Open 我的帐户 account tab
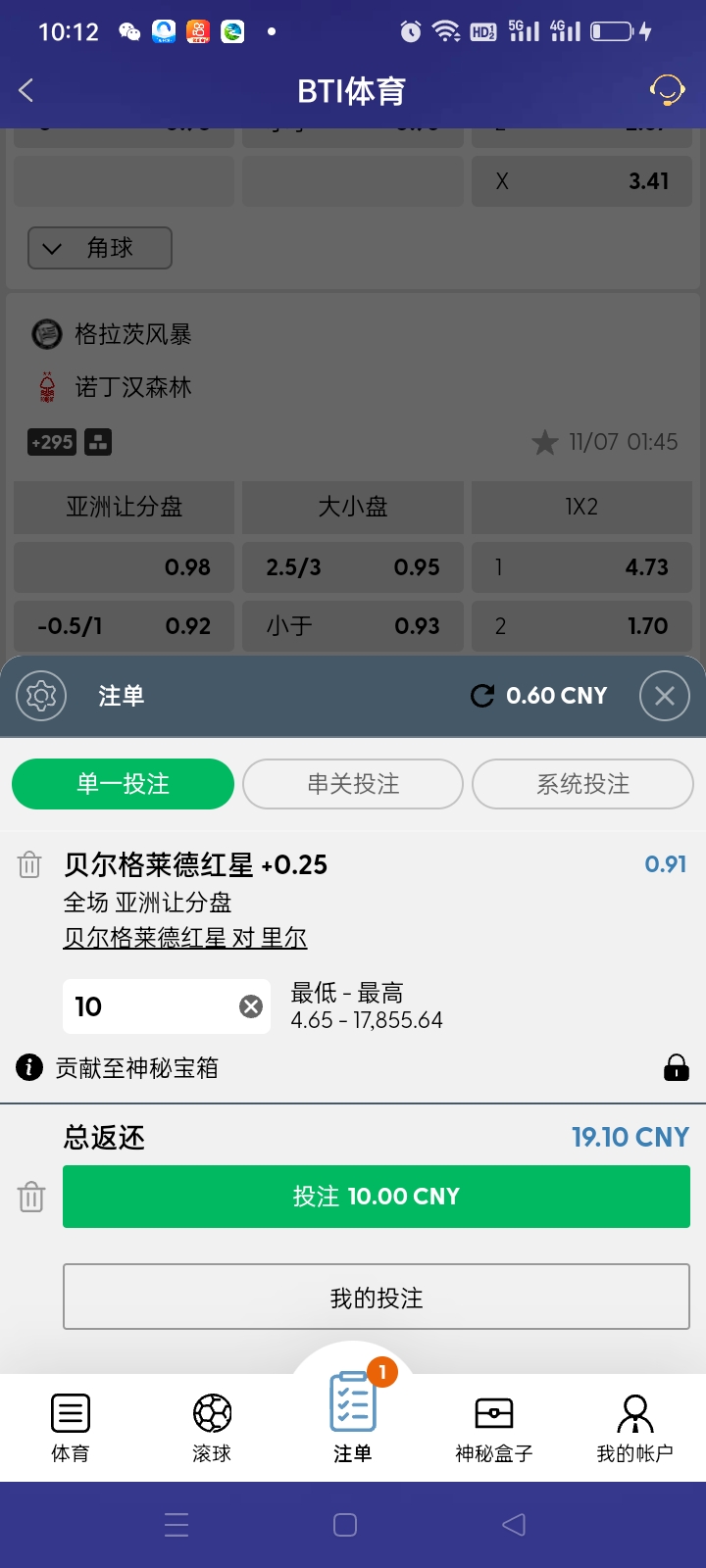The height and width of the screenshot is (1568, 706). (634, 1427)
